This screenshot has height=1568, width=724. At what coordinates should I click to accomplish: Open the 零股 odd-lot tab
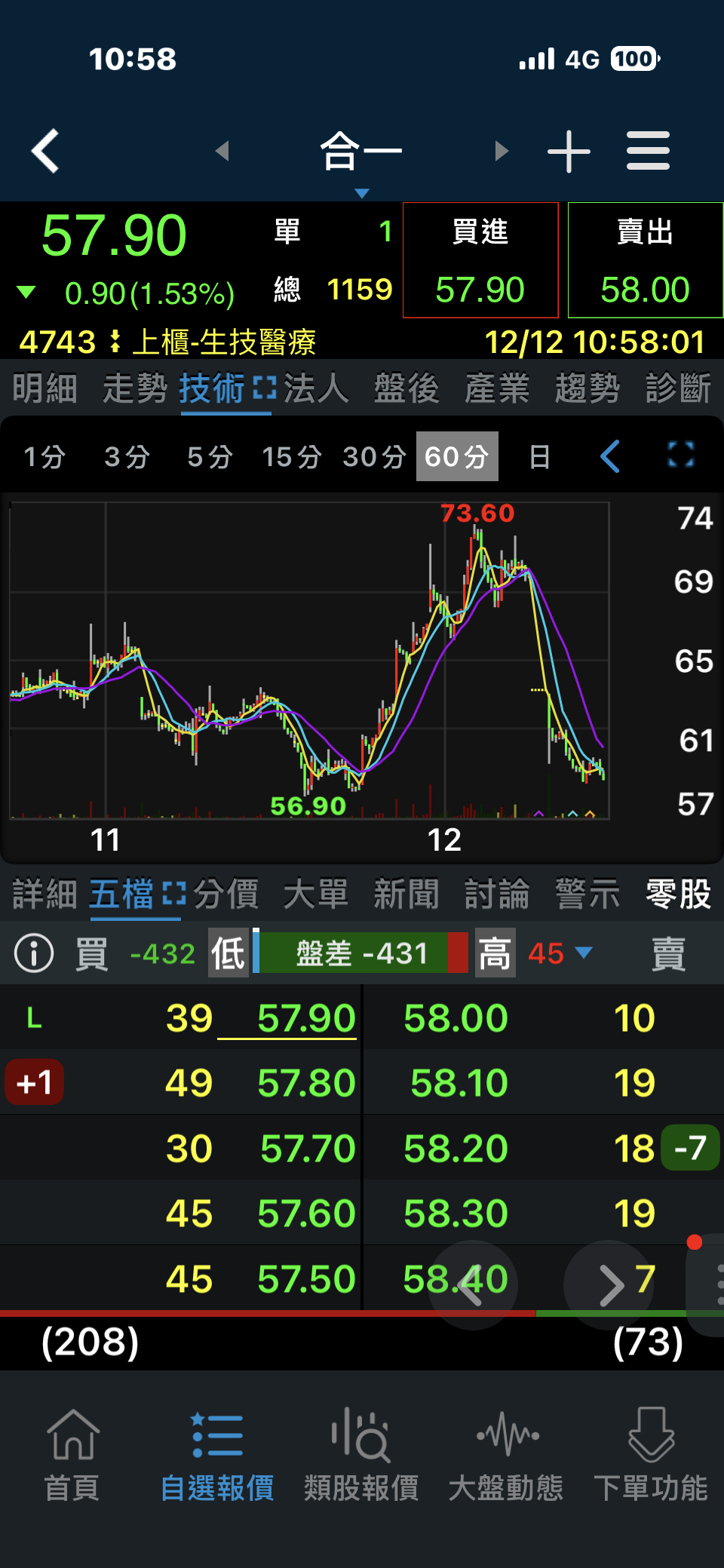click(x=678, y=894)
